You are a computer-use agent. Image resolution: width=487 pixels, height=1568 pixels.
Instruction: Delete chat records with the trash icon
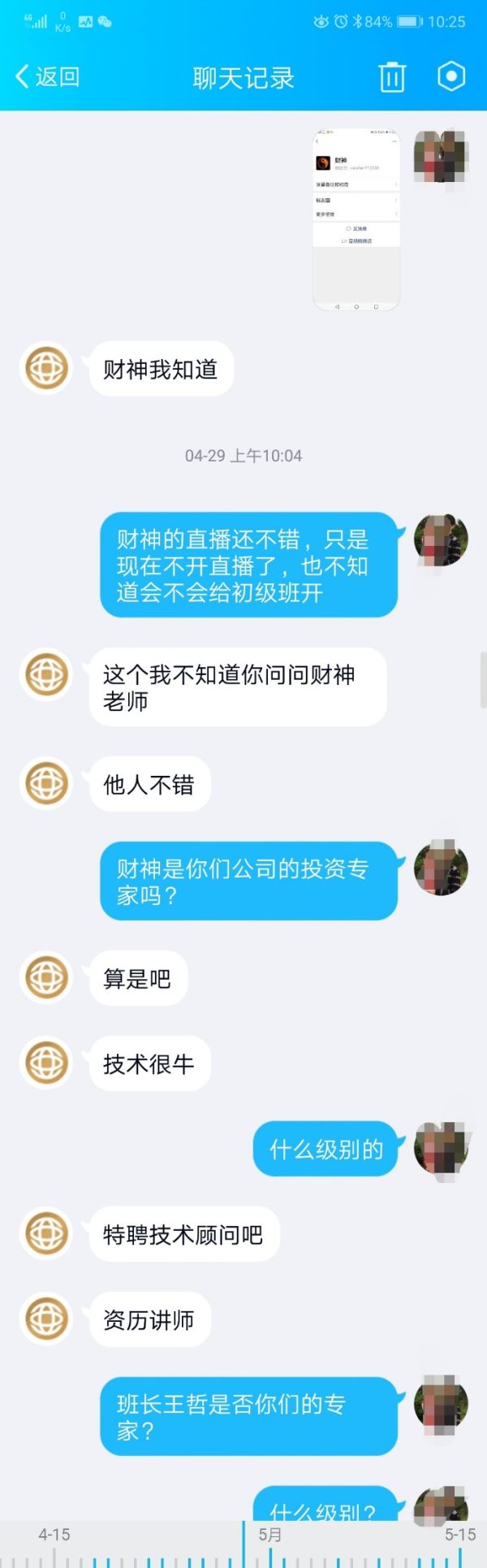tap(392, 77)
